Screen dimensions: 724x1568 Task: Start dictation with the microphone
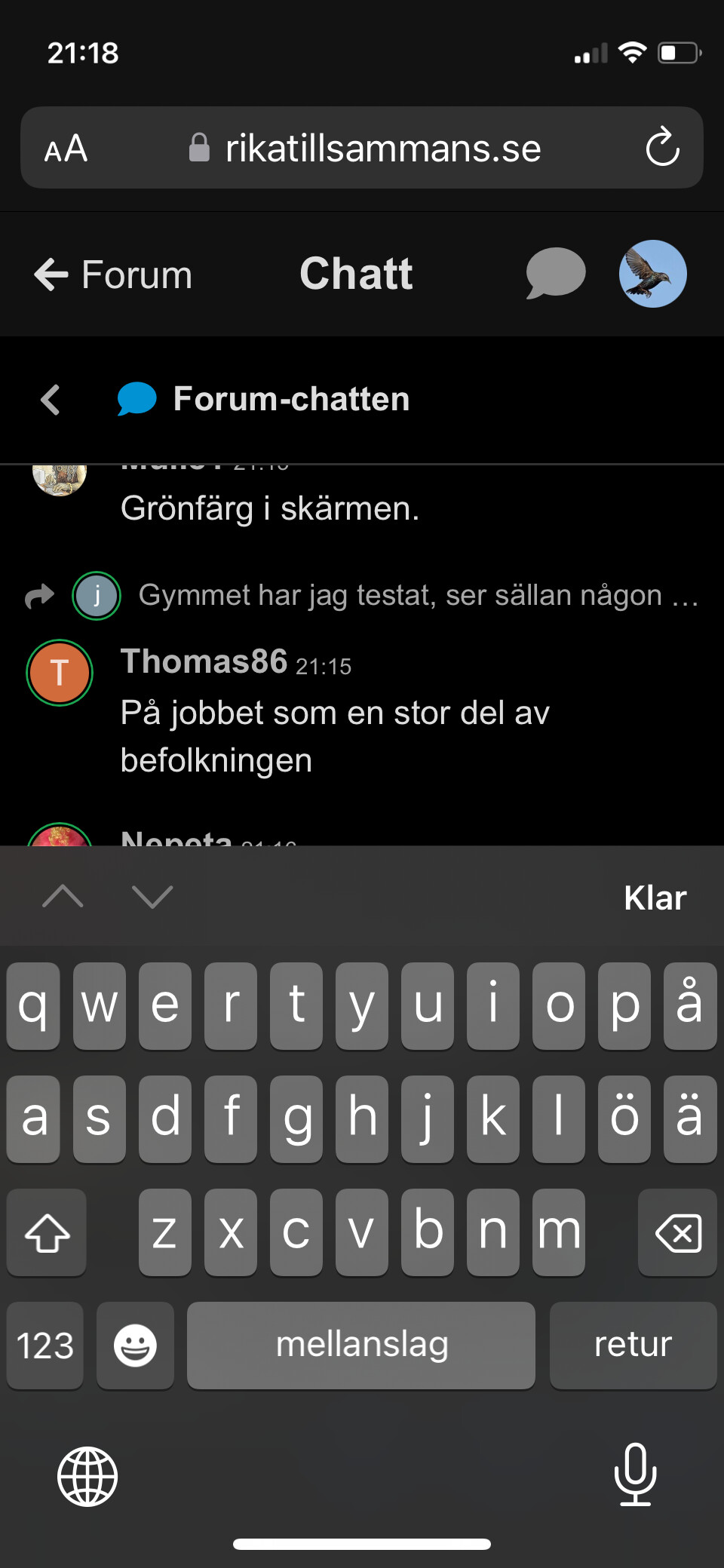(x=635, y=1474)
